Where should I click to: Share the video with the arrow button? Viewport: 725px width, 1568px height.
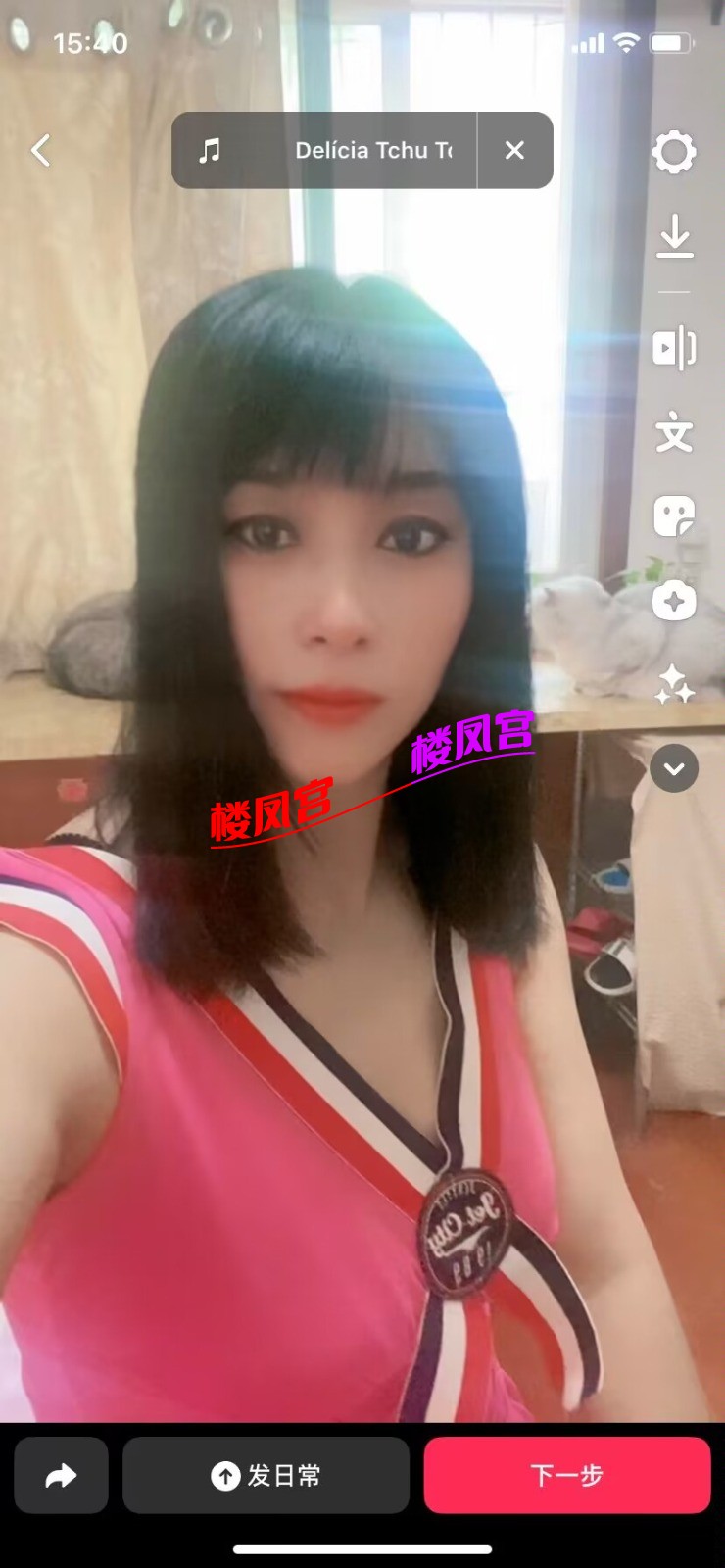tap(61, 1475)
